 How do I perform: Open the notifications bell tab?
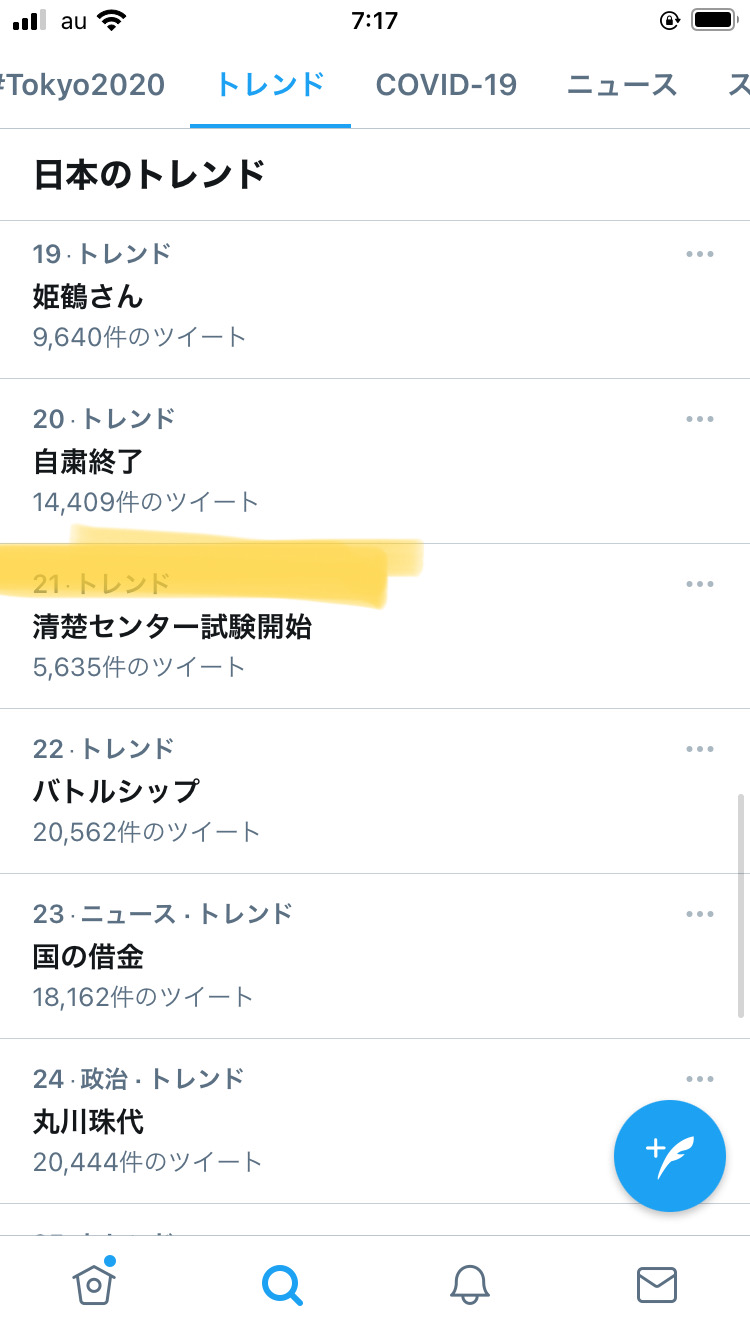click(469, 1284)
